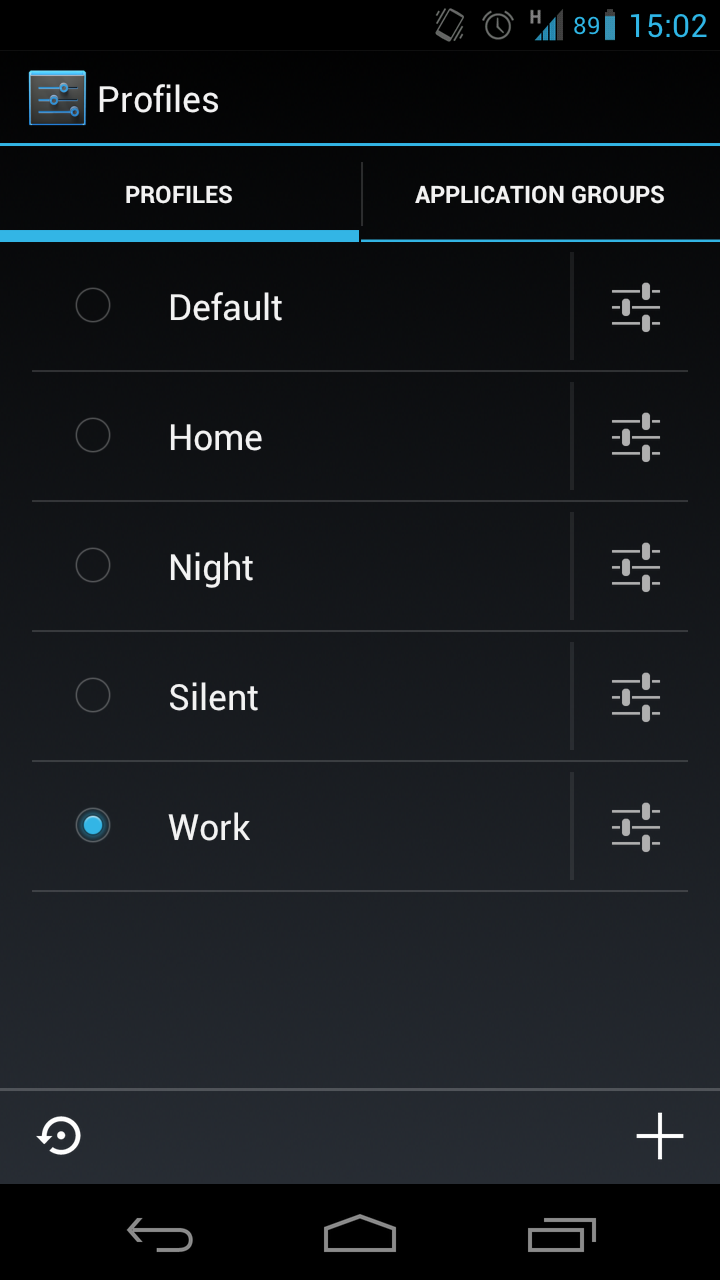Go back via the Profiles app icon
The height and width of the screenshot is (1280, 720).
[x=57, y=98]
